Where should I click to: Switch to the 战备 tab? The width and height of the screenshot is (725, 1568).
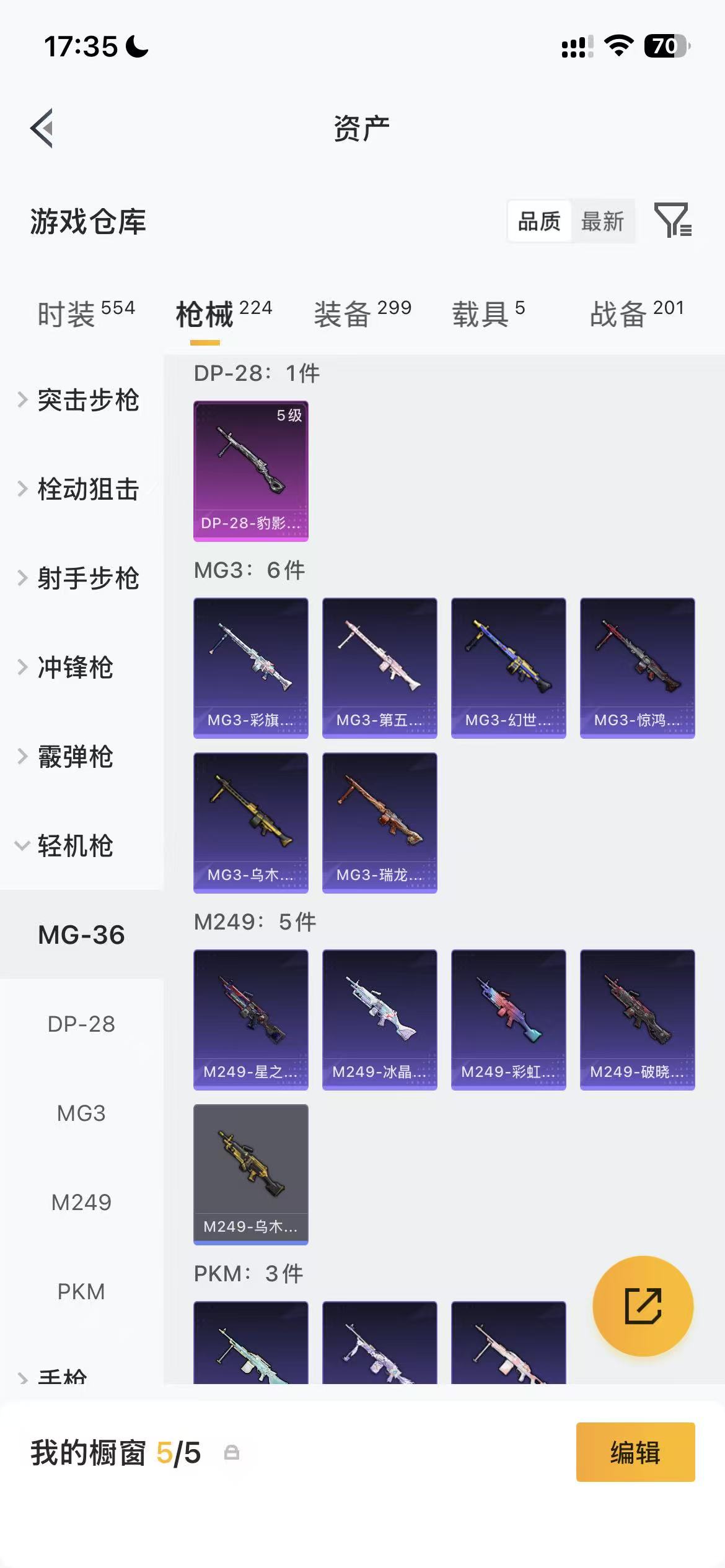pyautogui.click(x=637, y=313)
